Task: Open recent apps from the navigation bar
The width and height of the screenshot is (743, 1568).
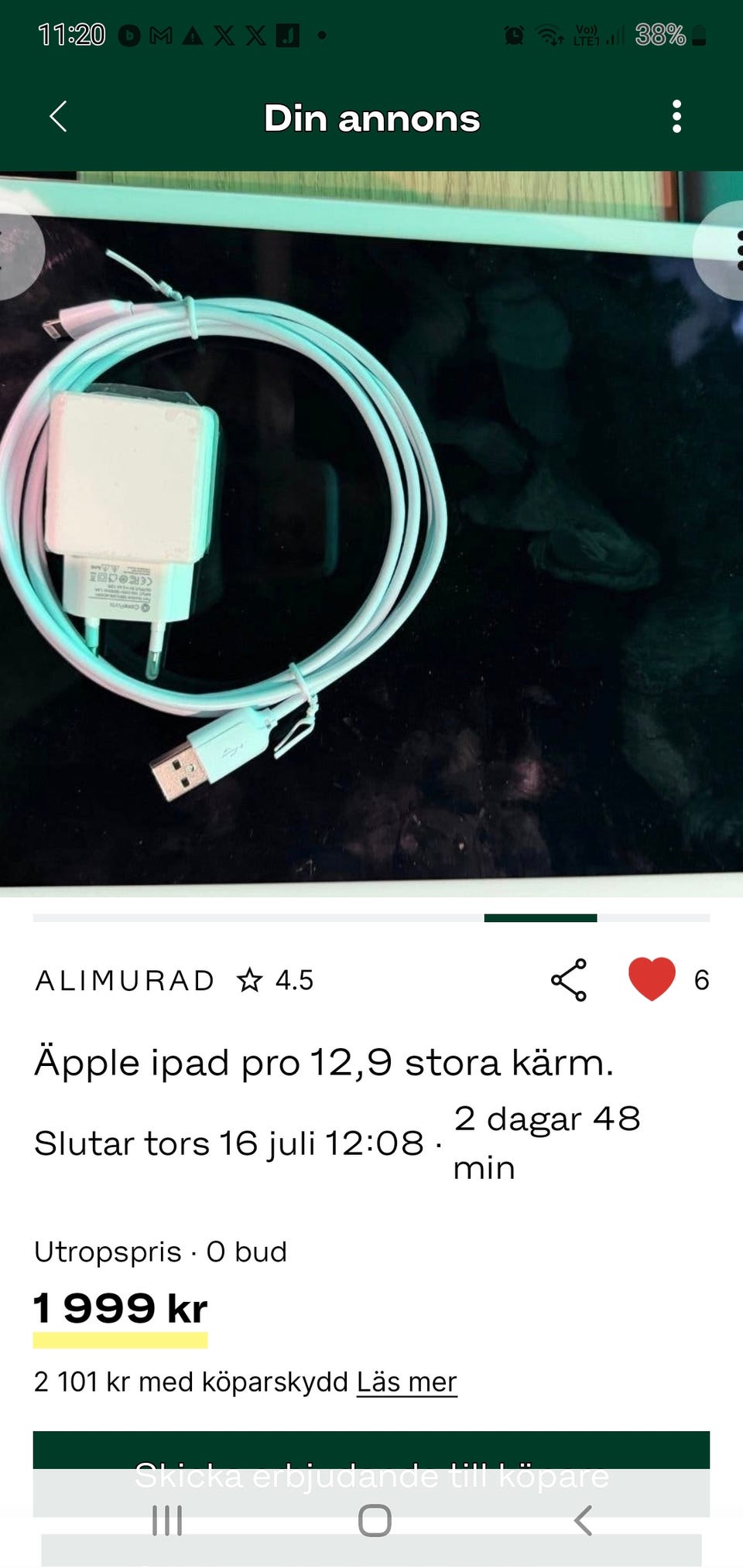Action: (167, 1520)
